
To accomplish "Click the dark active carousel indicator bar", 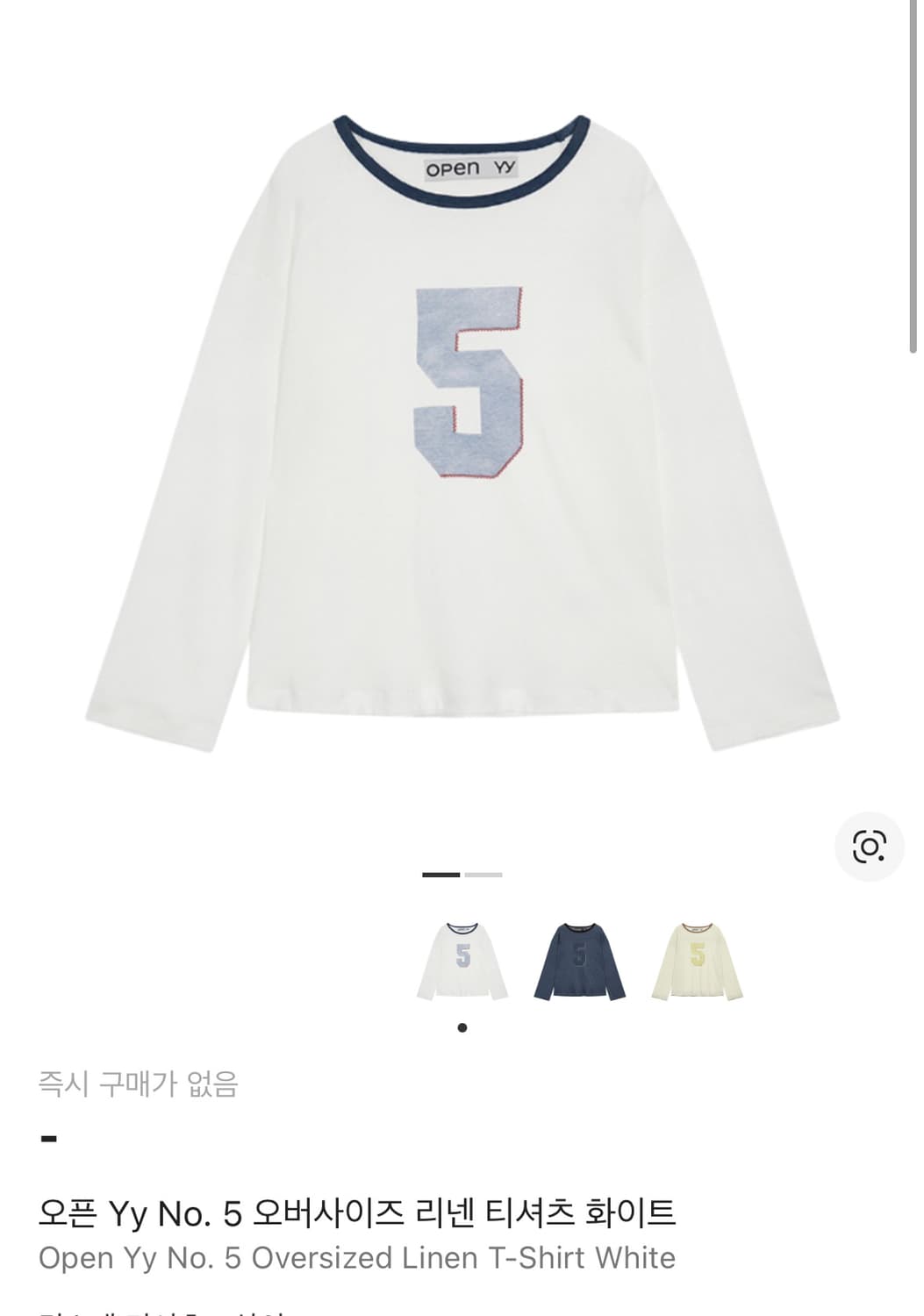I will point(440,875).
